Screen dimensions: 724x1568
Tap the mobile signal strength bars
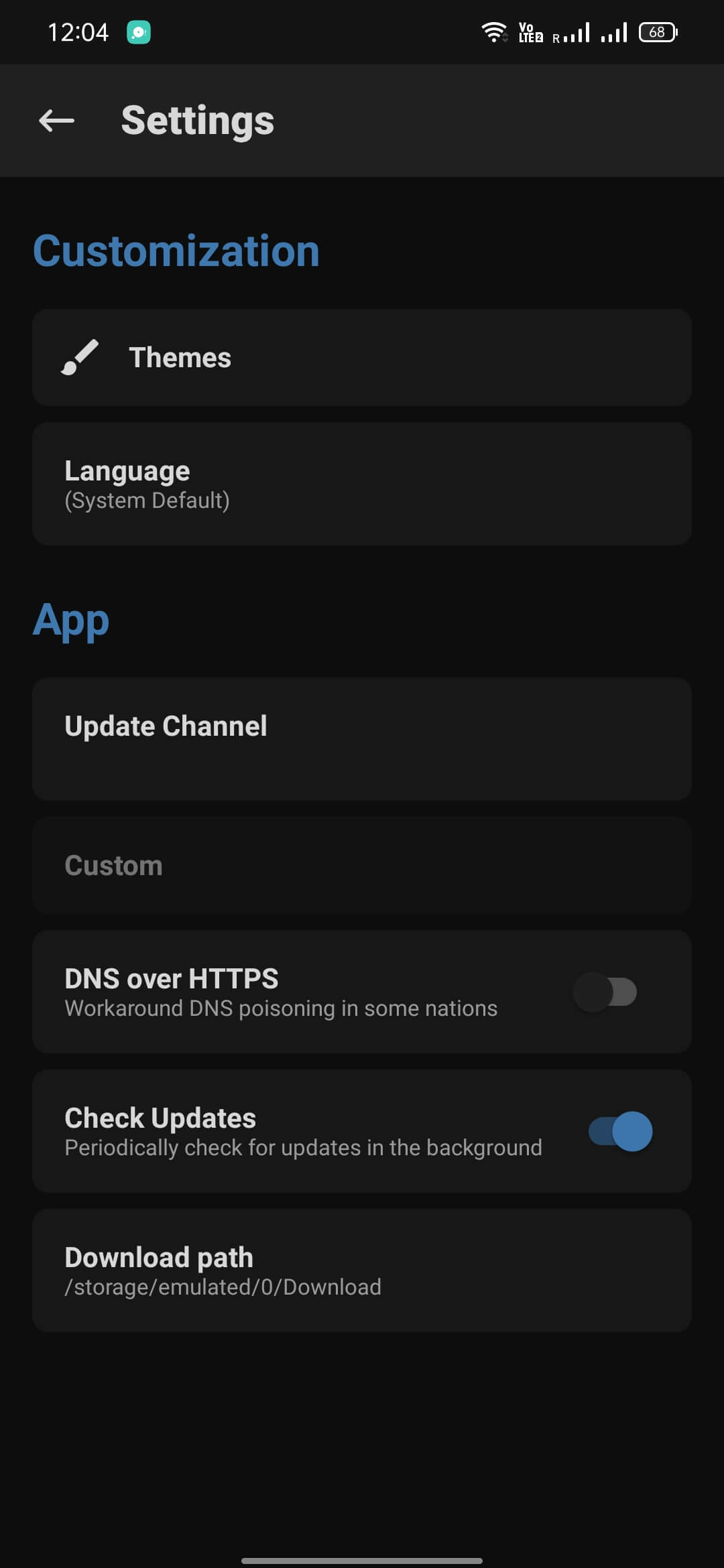(612, 30)
